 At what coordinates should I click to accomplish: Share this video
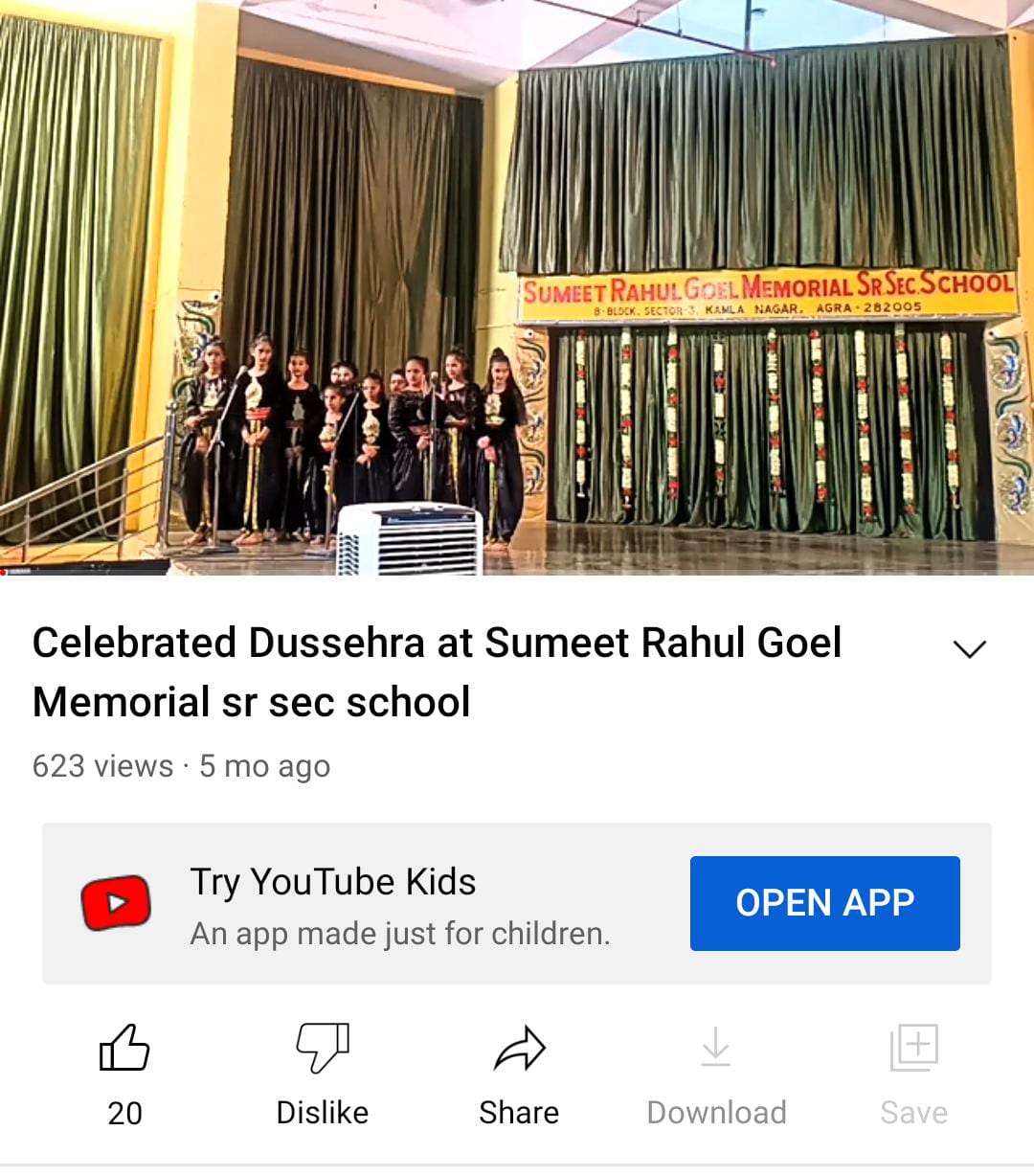(x=519, y=1049)
